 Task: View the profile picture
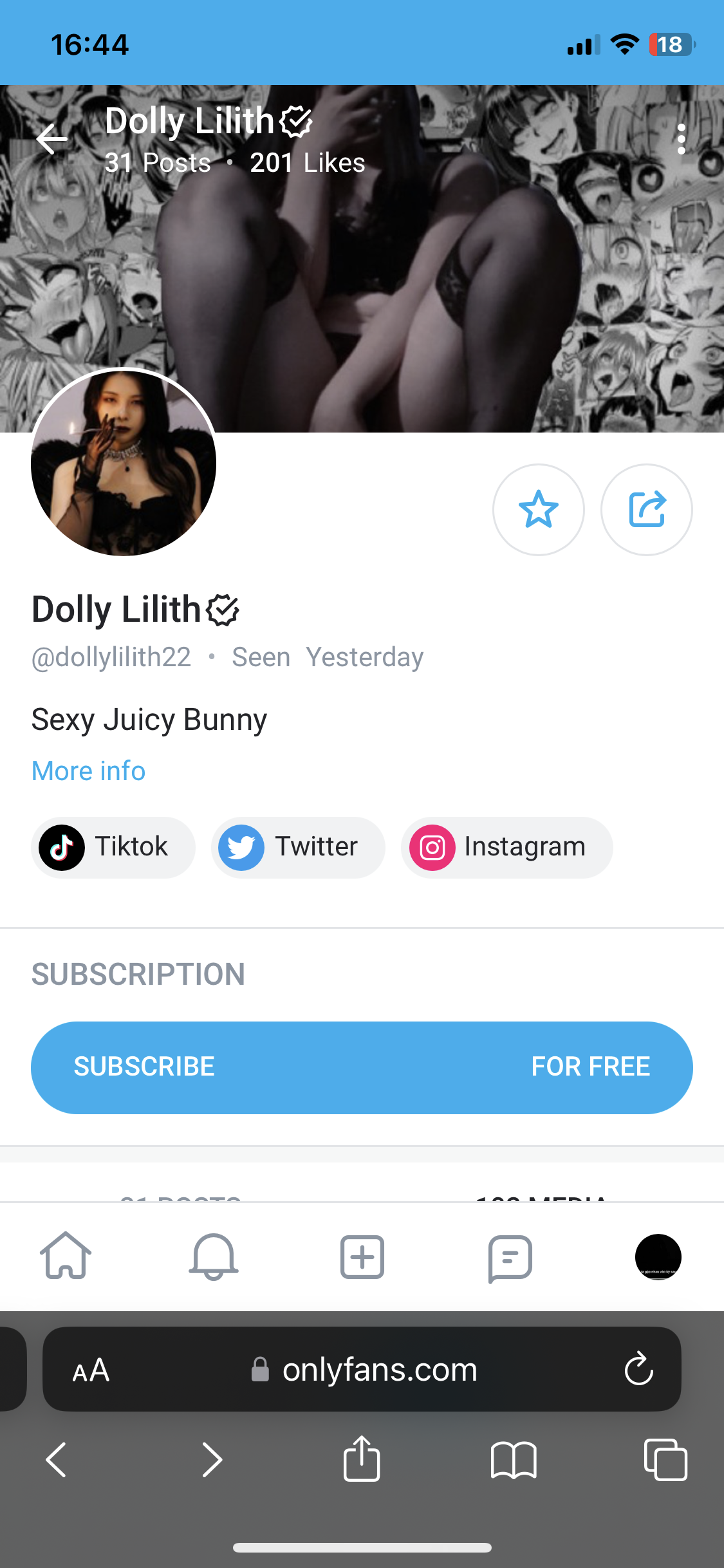click(x=124, y=462)
